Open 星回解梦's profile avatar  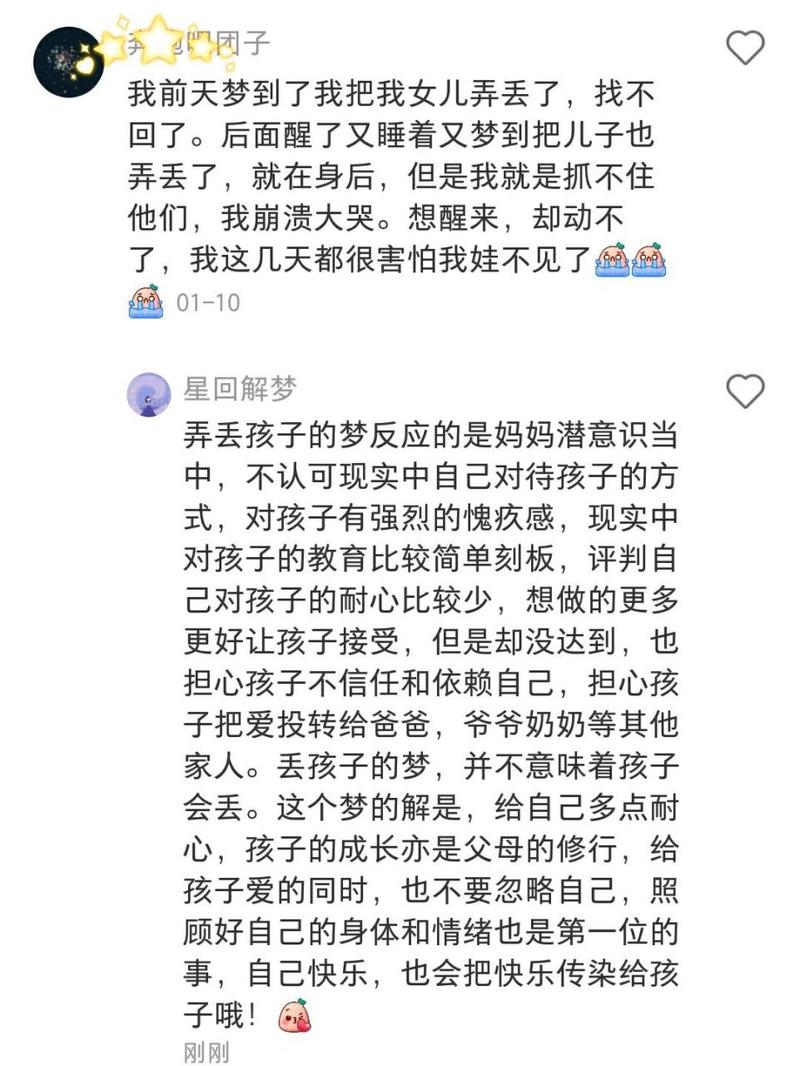(148, 393)
